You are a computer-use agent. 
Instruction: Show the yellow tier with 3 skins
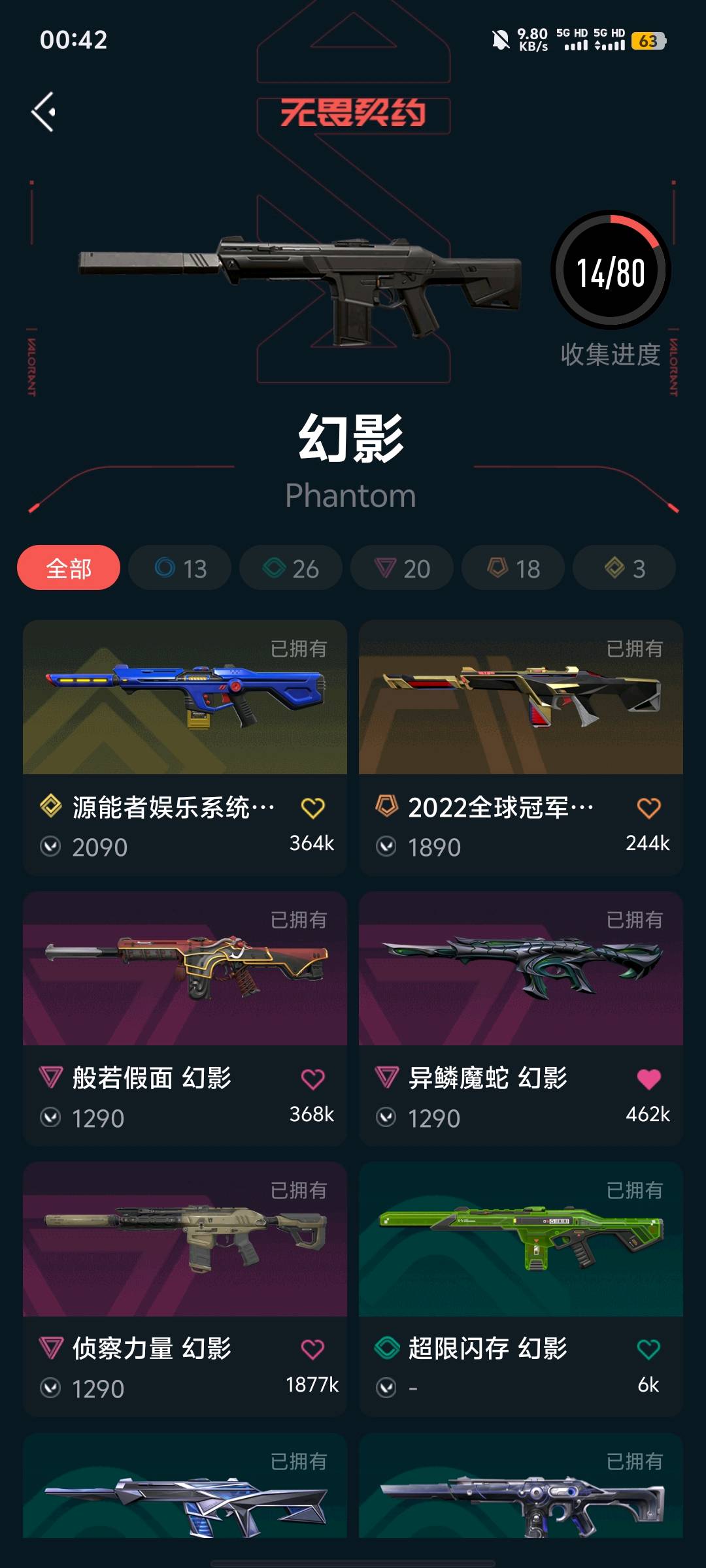click(624, 568)
